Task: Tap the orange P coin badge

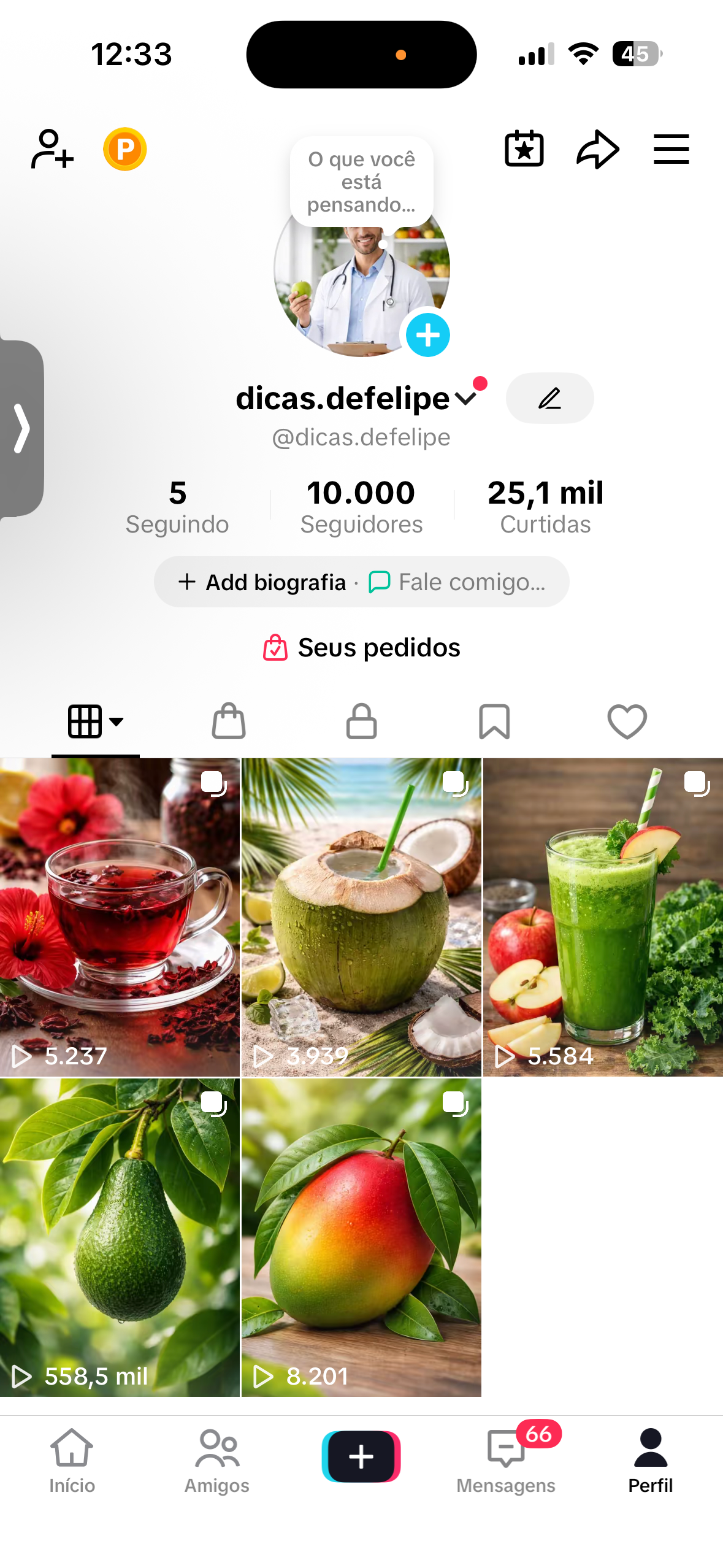Action: click(125, 149)
